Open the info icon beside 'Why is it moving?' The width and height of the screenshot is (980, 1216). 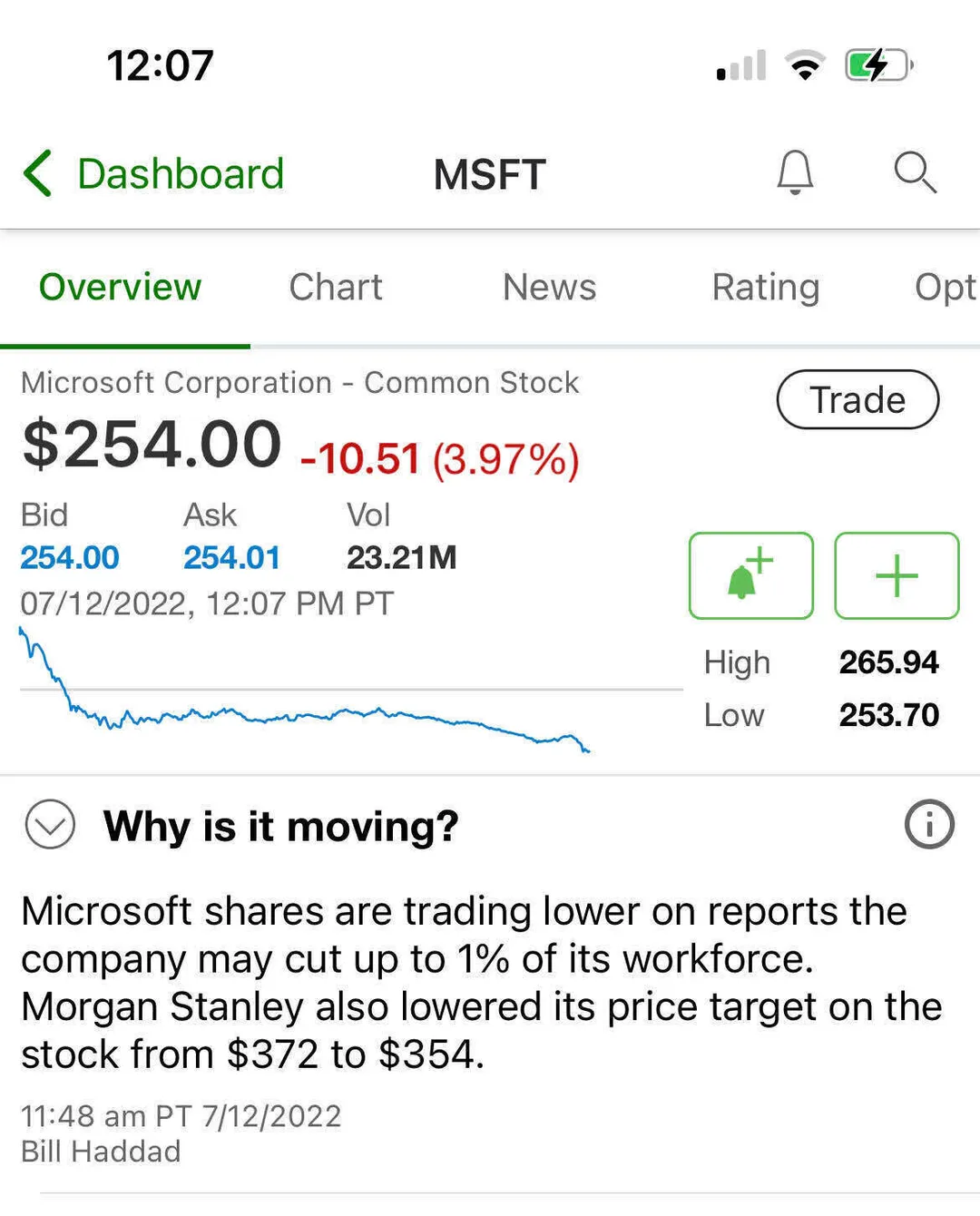click(x=929, y=825)
